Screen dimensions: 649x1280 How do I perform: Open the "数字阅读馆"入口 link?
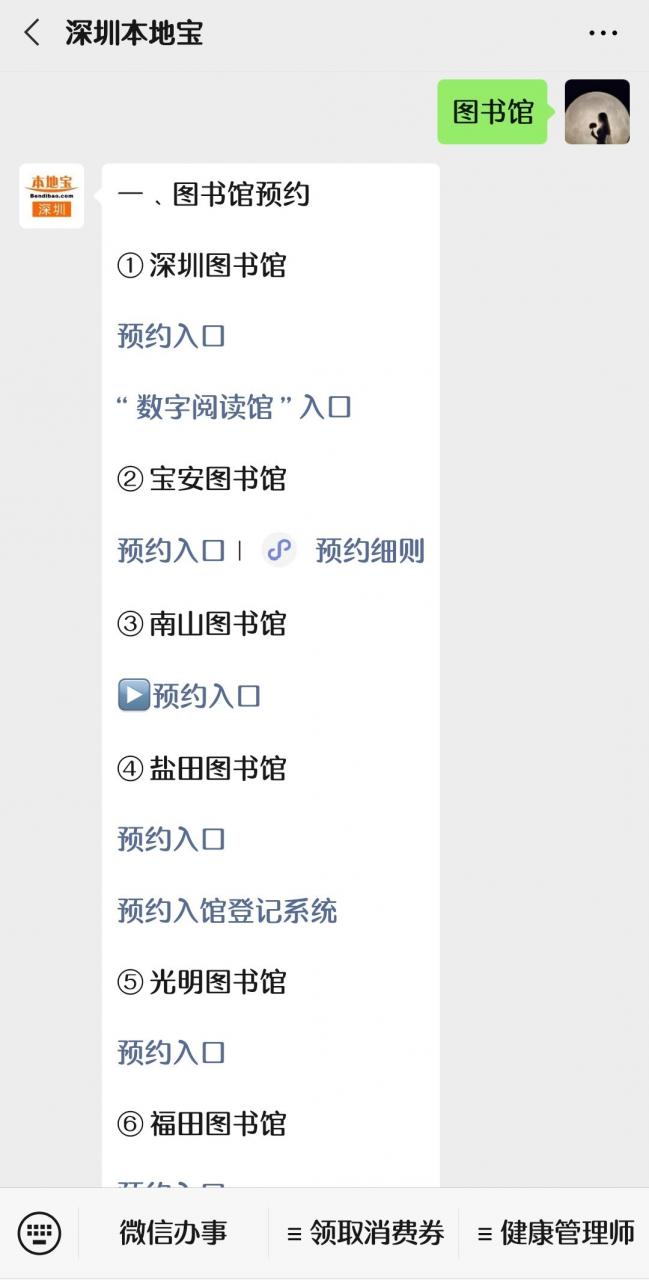click(x=234, y=407)
